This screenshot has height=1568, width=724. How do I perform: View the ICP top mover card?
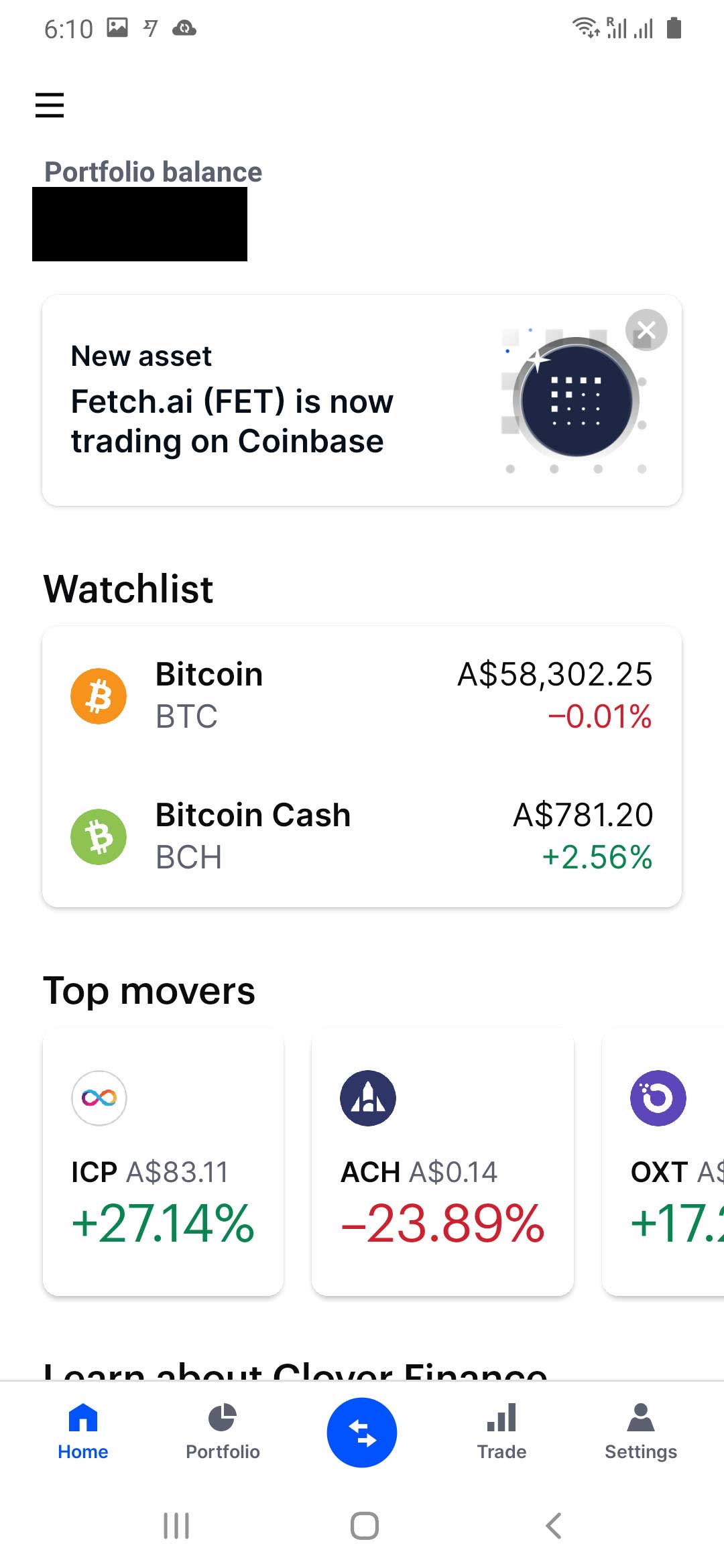[x=163, y=1162]
